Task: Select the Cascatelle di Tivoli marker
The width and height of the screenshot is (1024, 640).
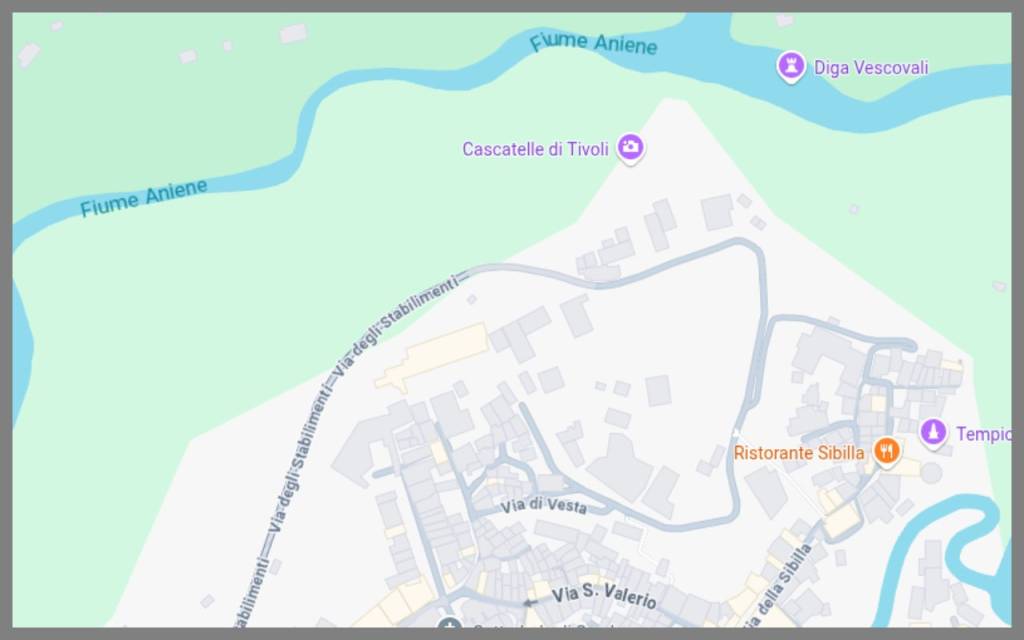Action: coord(629,148)
